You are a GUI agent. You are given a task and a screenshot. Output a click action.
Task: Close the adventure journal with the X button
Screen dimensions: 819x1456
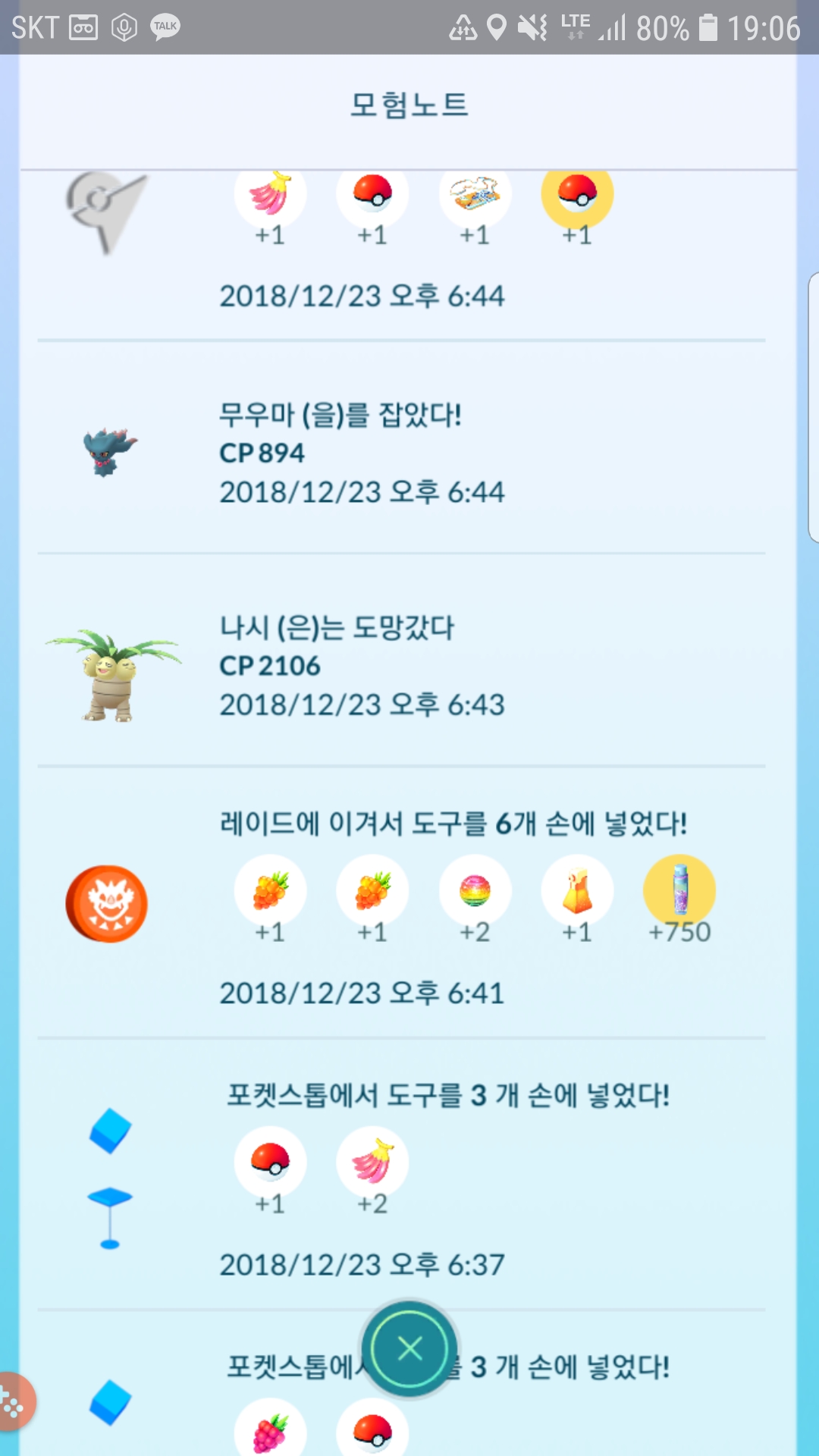[x=409, y=1348]
